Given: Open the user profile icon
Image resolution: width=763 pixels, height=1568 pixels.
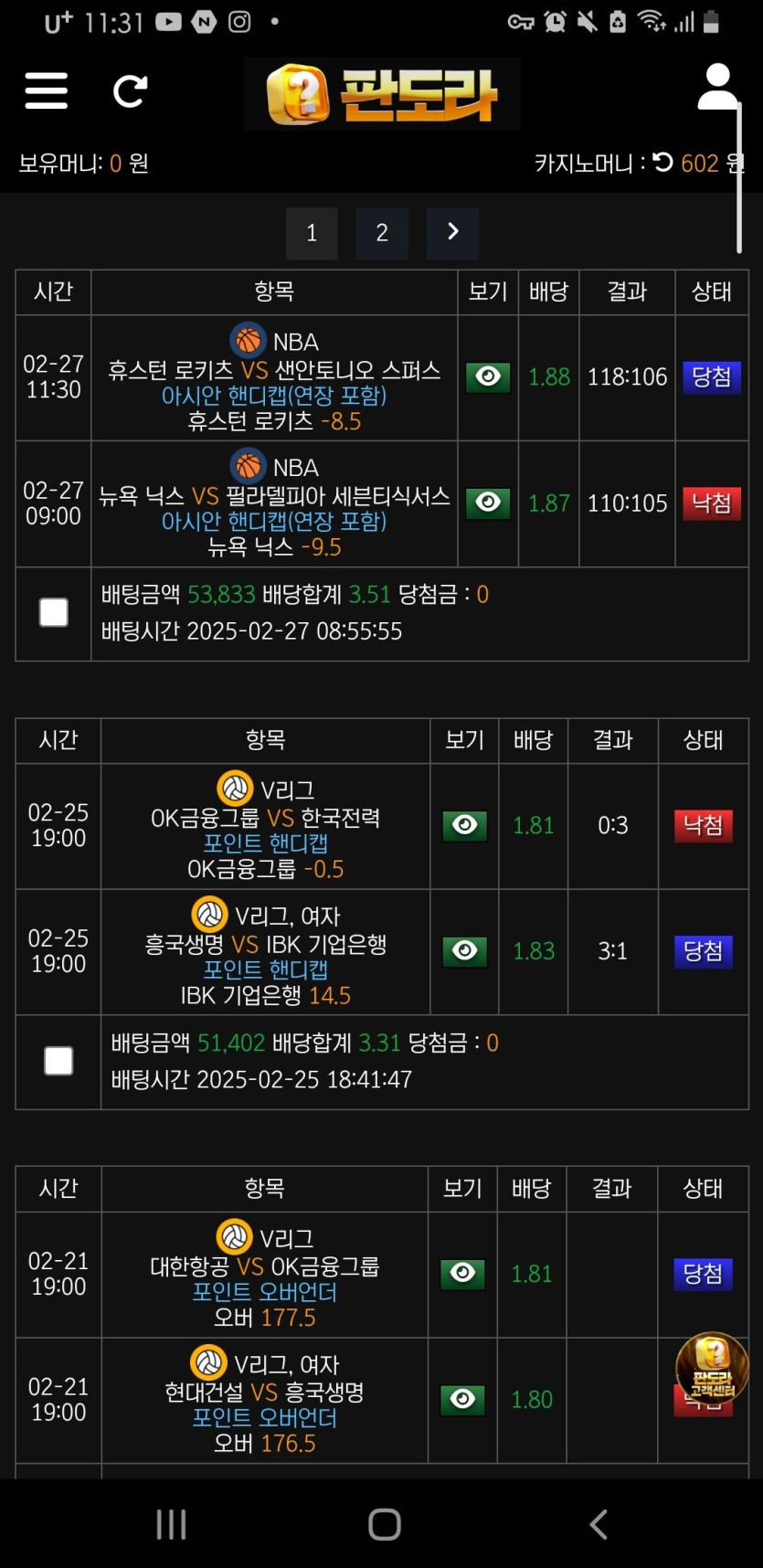Looking at the screenshot, I should (x=718, y=88).
